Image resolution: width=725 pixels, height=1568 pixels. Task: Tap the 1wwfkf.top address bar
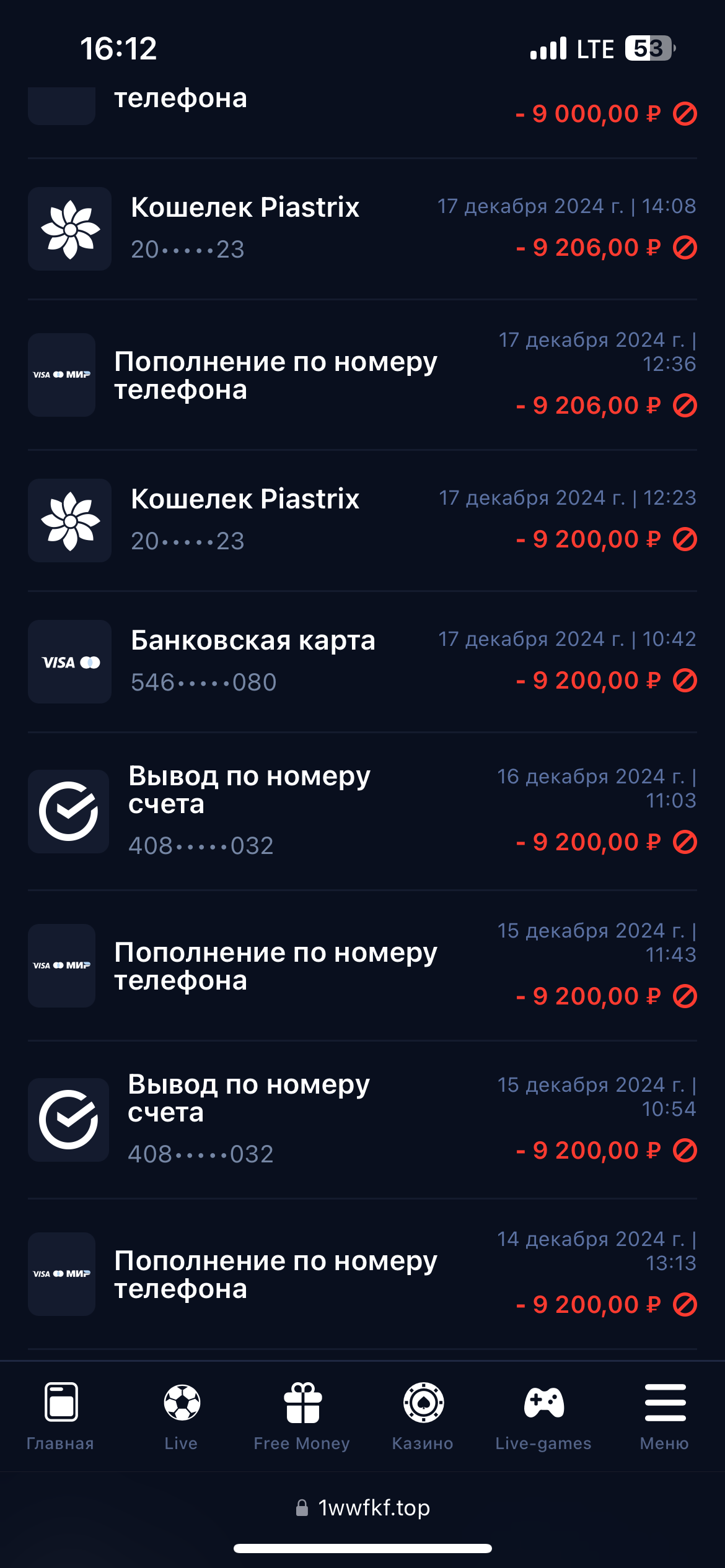tap(363, 1508)
